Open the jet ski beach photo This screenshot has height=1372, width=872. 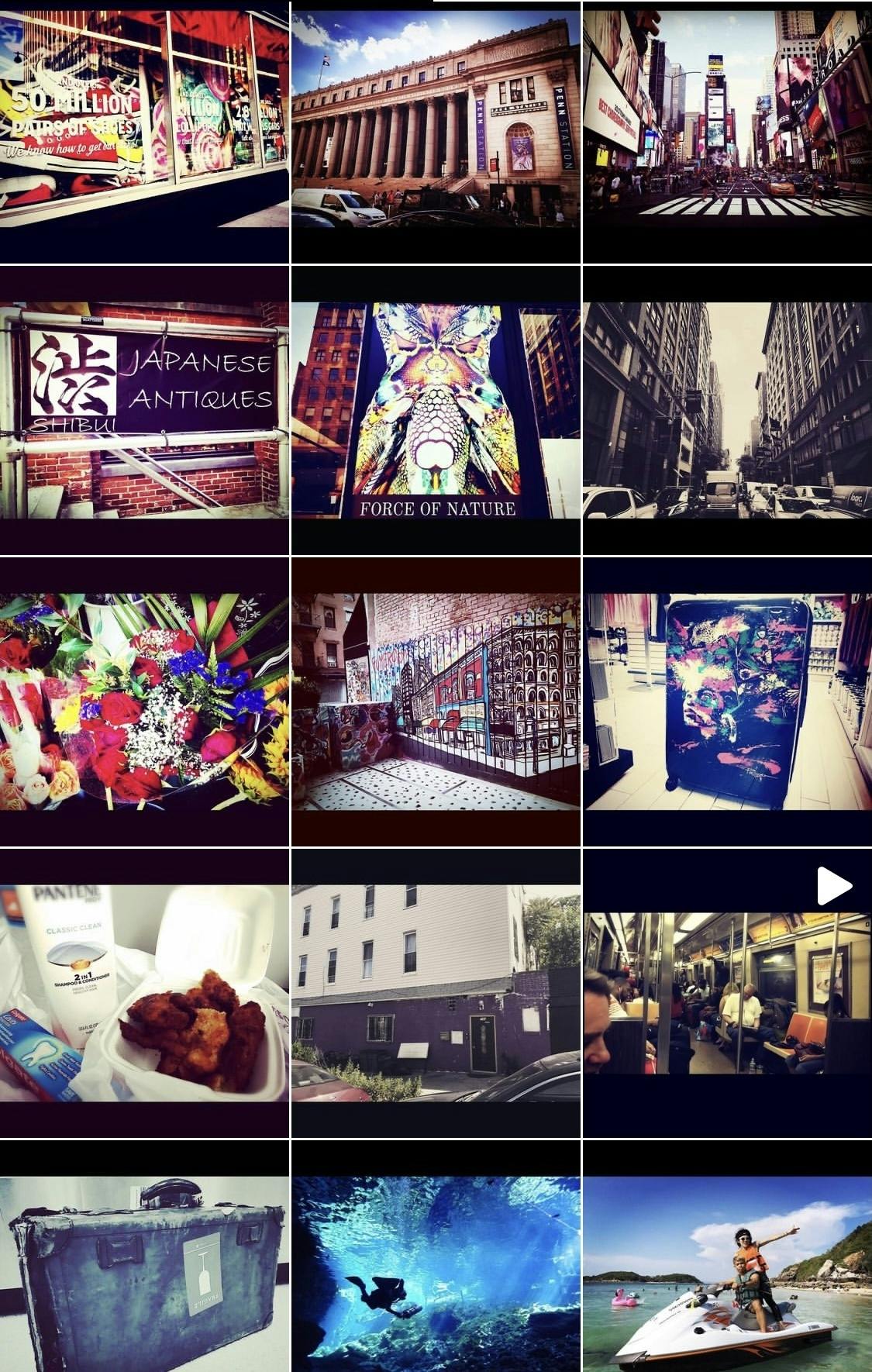(727, 1271)
